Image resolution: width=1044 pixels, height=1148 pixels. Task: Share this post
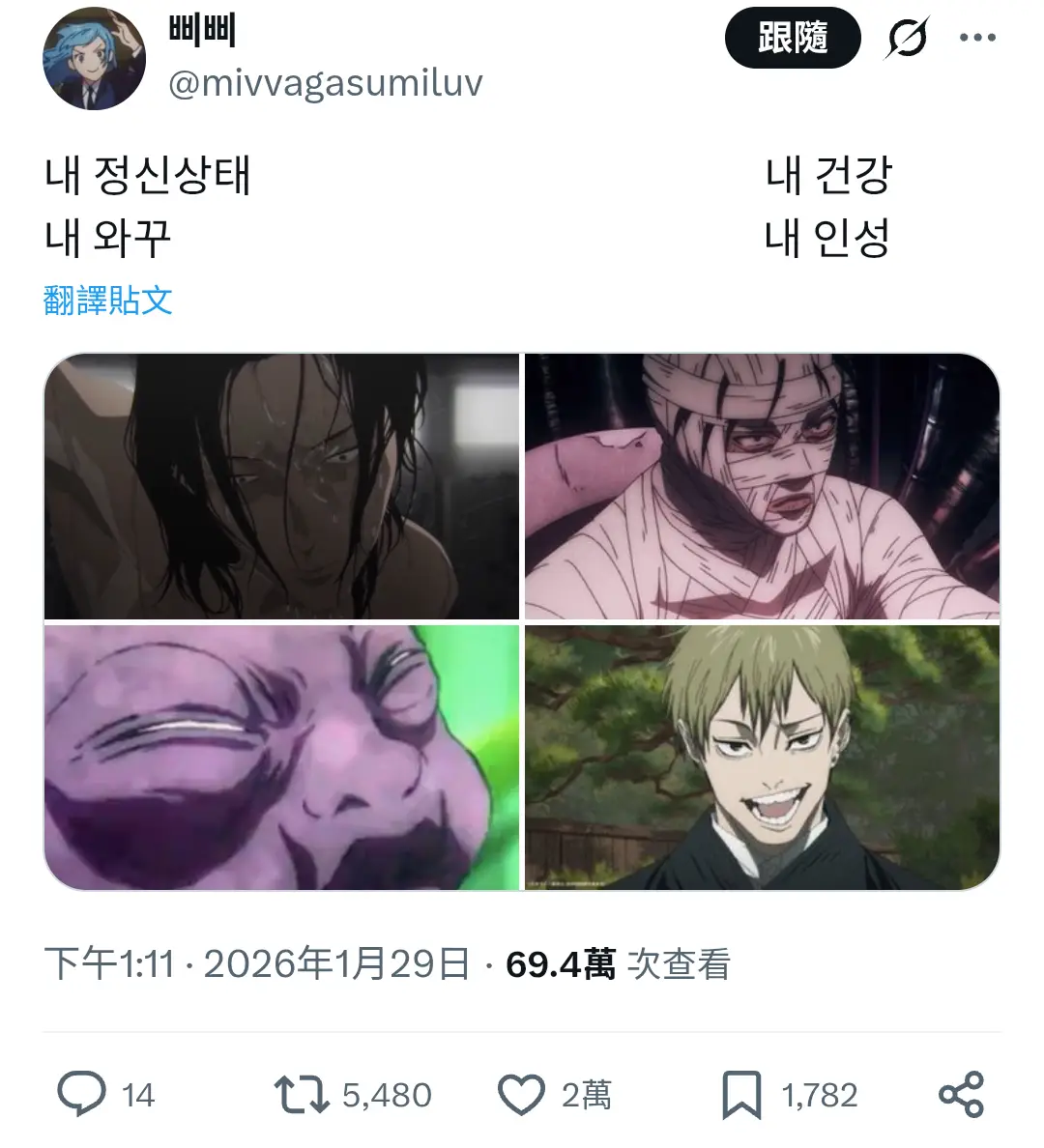(961, 1095)
